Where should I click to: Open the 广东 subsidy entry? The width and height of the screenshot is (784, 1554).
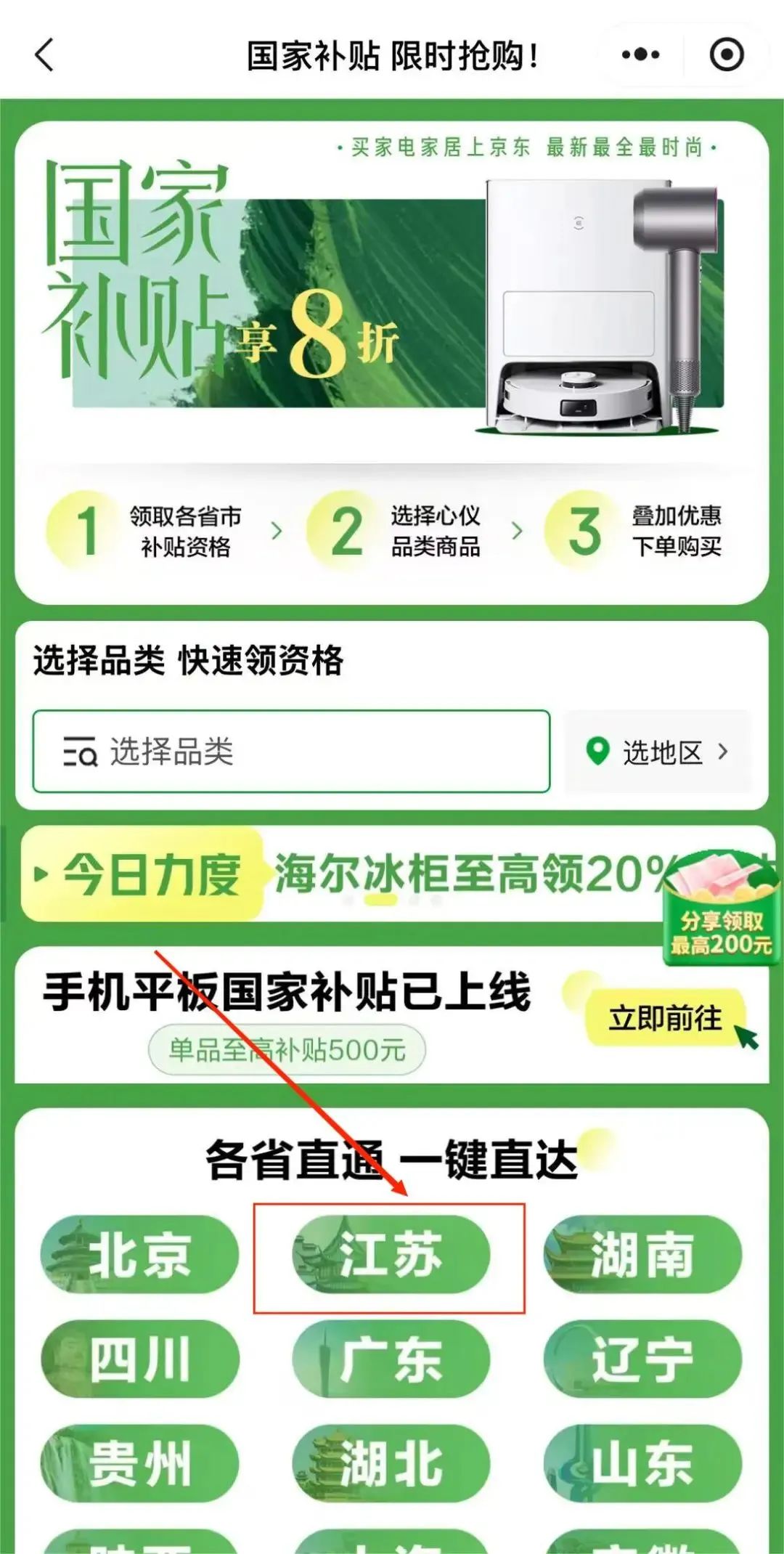coord(391,1359)
